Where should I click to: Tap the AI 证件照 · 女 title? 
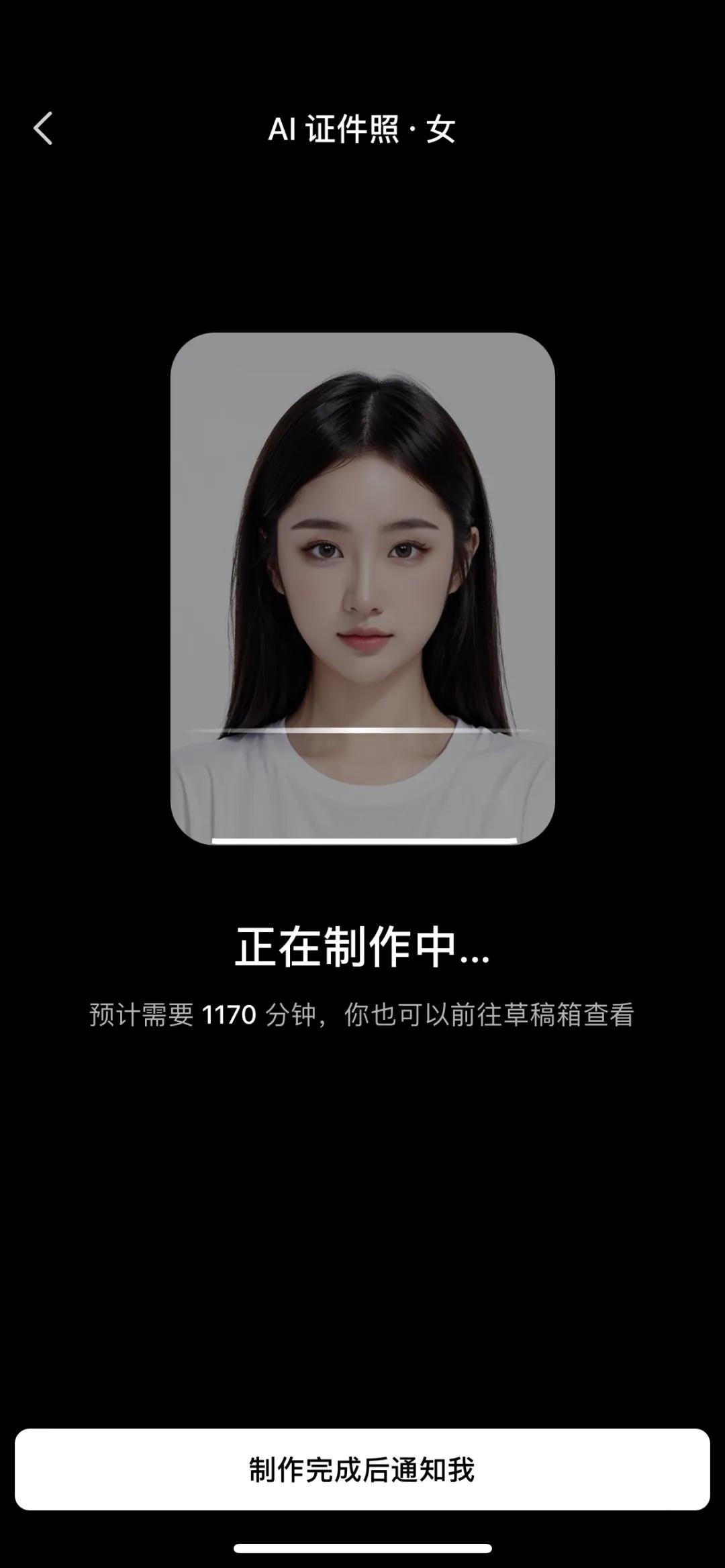pyautogui.click(x=362, y=128)
